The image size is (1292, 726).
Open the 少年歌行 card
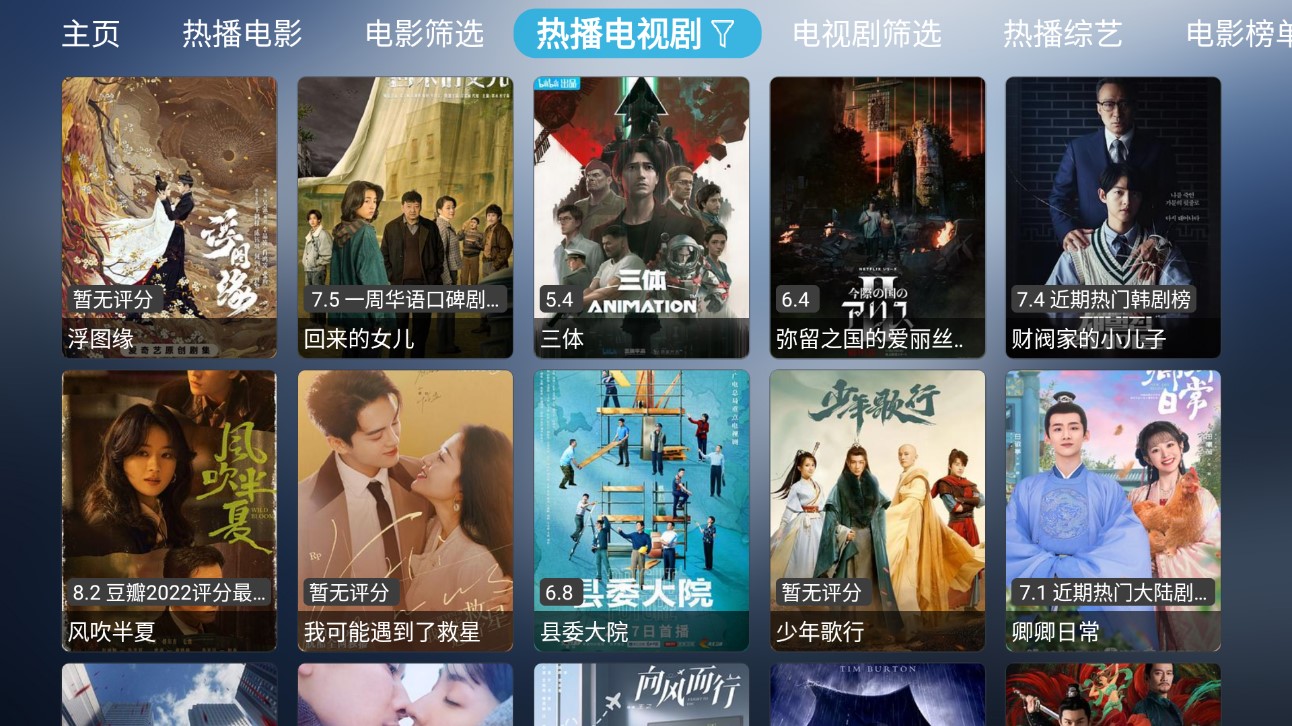pyautogui.click(x=877, y=510)
